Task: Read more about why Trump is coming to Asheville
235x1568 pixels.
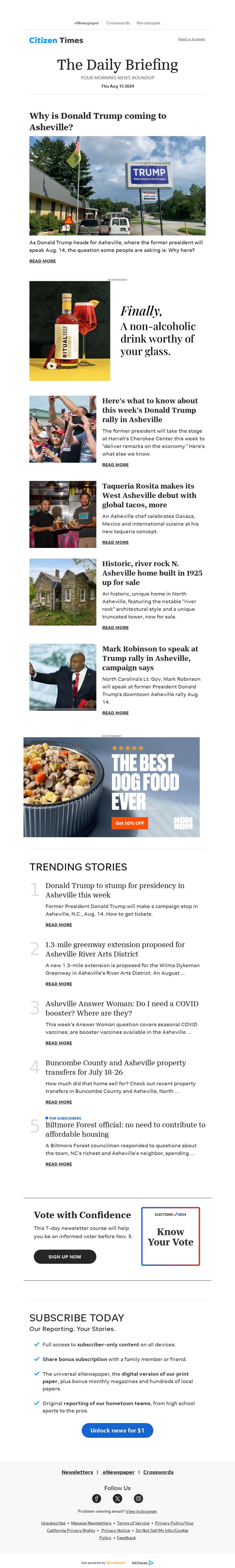Action: [43, 261]
